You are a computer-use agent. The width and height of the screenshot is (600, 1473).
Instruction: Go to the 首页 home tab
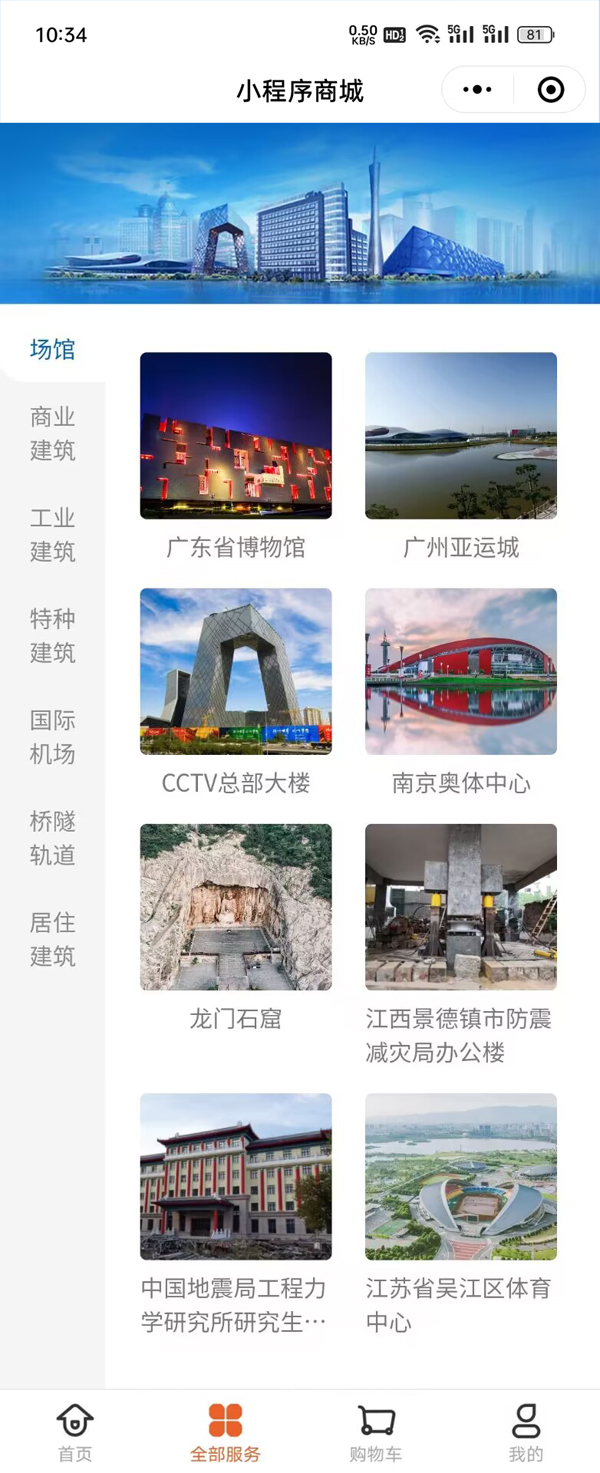(75, 1431)
